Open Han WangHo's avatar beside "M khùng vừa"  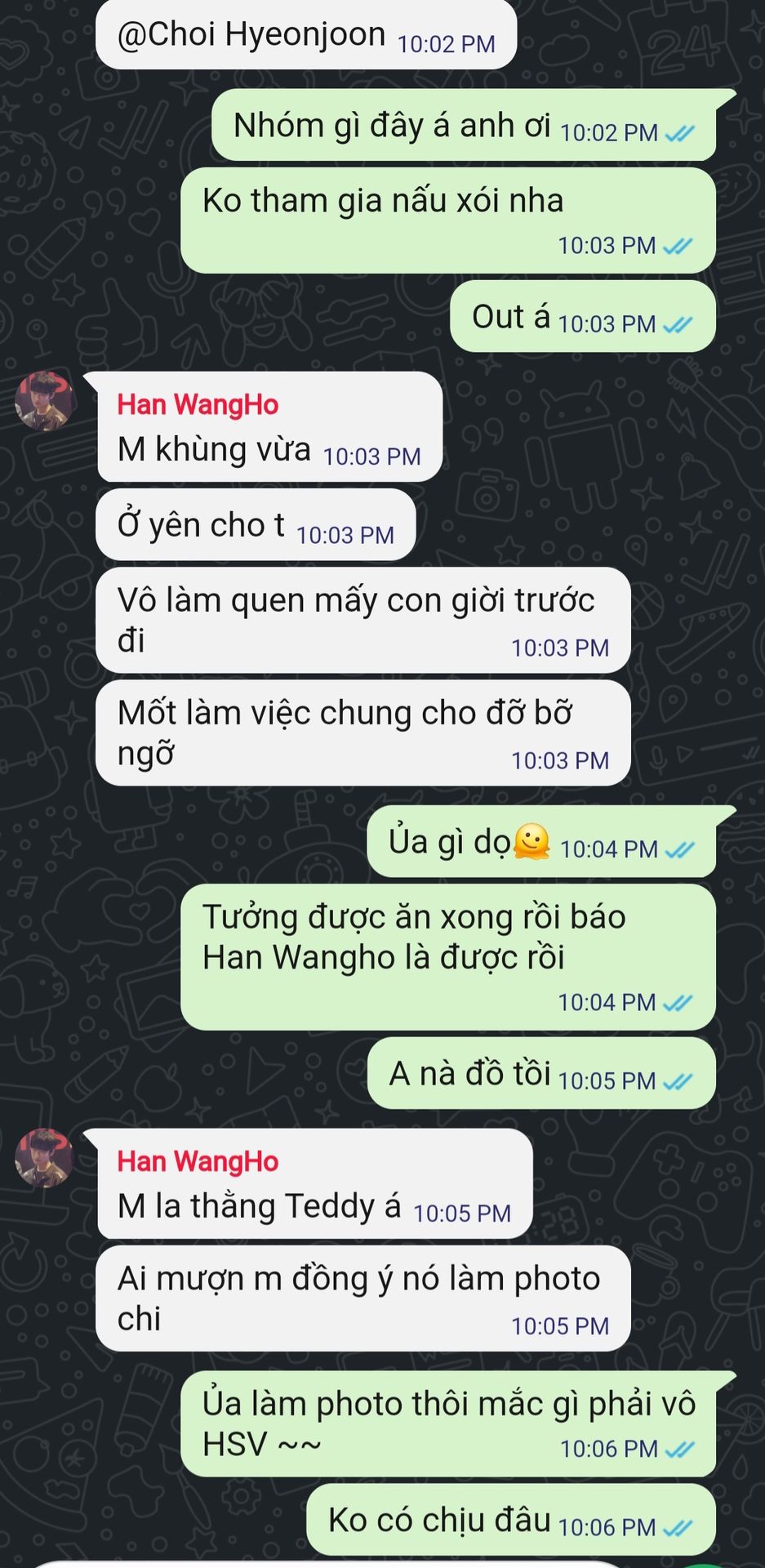(45, 401)
